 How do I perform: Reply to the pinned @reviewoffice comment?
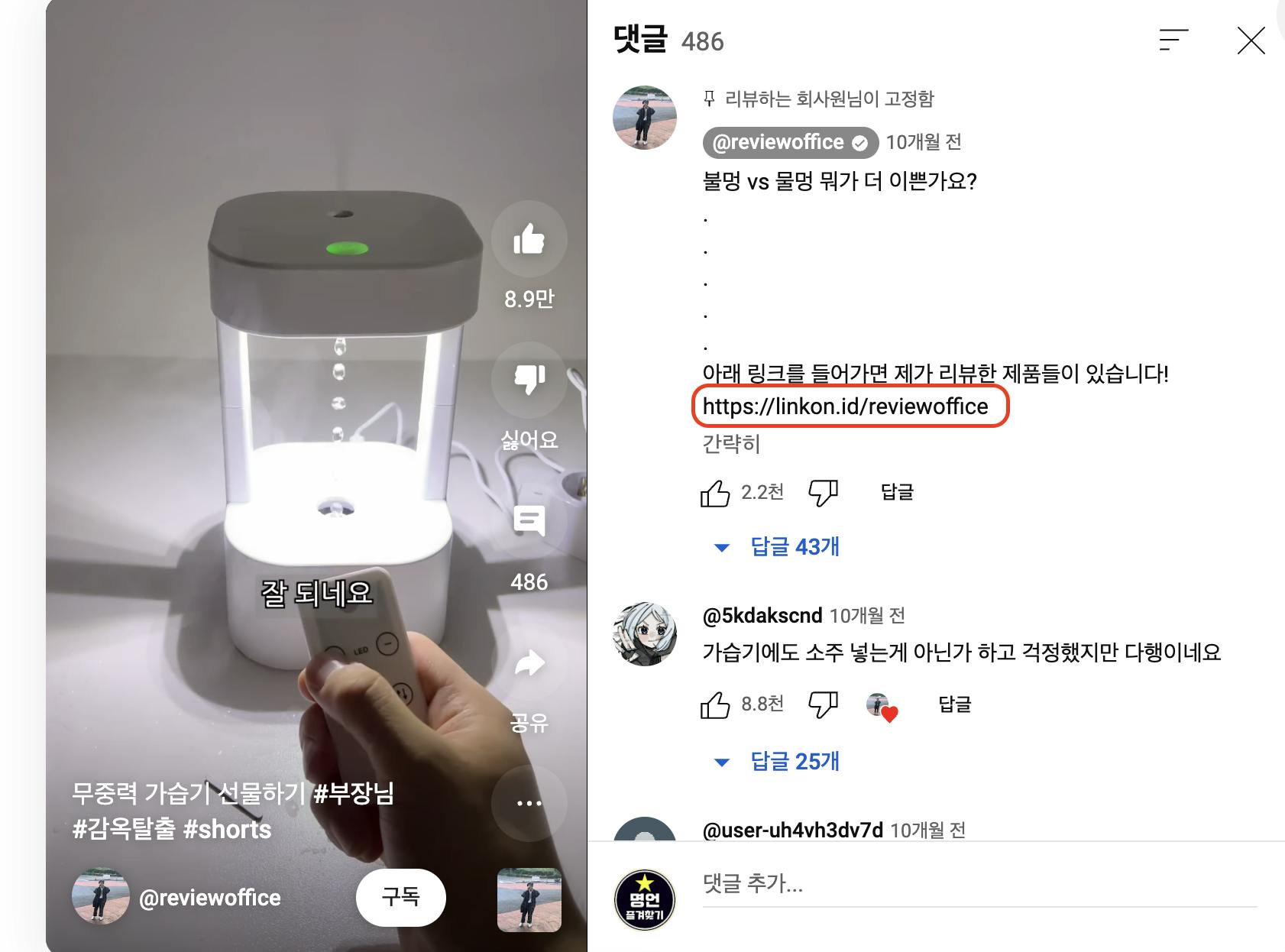tap(897, 492)
